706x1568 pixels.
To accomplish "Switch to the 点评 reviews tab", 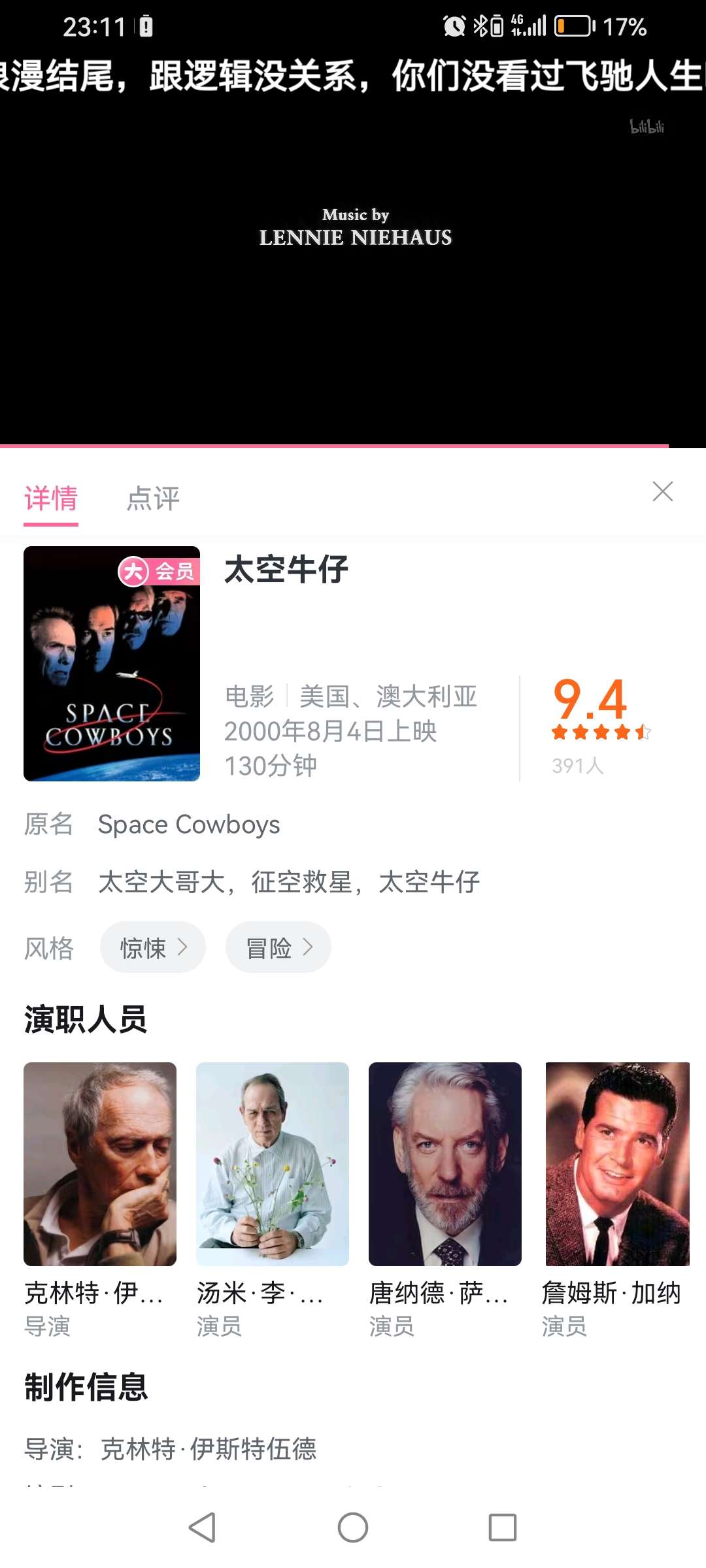I will click(x=153, y=498).
